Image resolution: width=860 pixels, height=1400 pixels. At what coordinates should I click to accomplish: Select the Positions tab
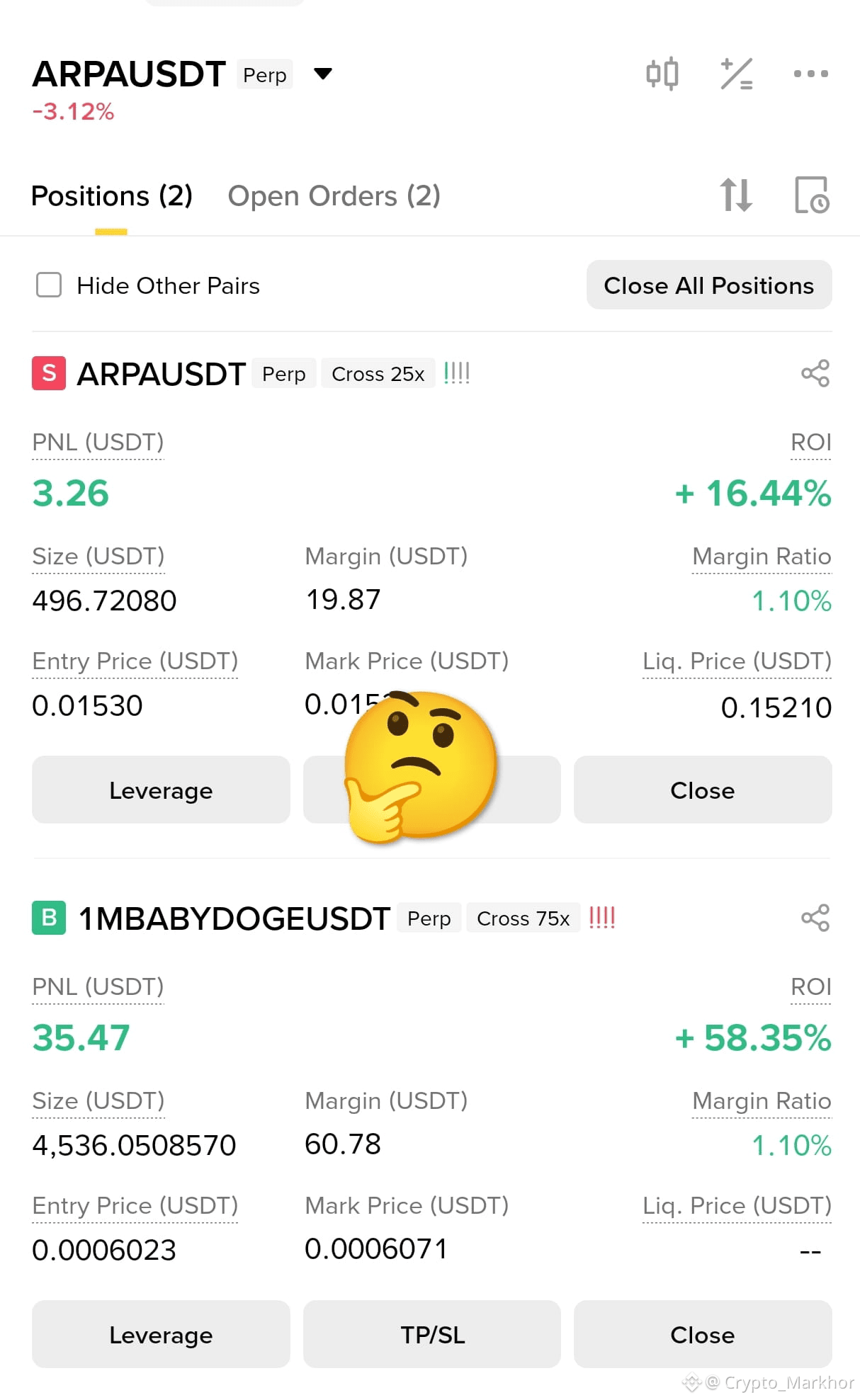(111, 195)
